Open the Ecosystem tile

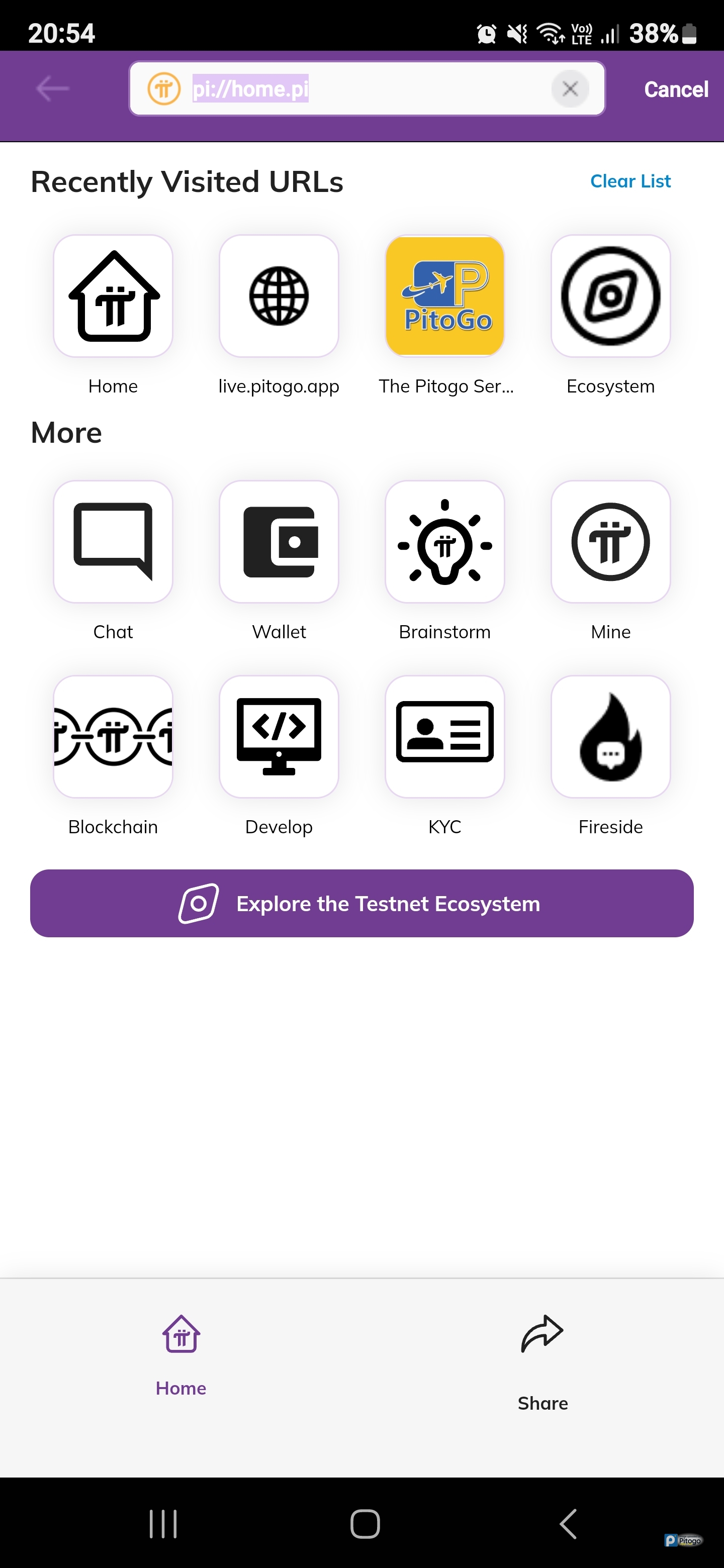point(610,297)
